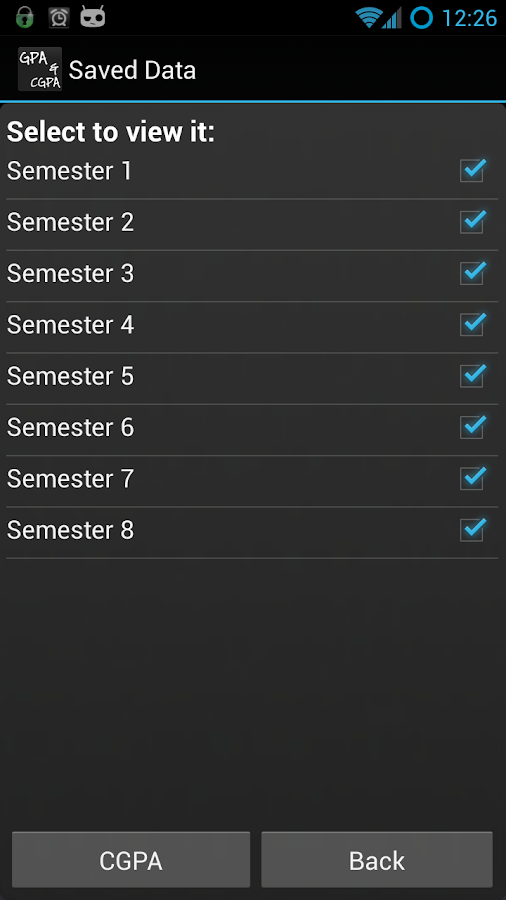Toggle the Semester 8 checkbox
The image size is (506, 900).
pos(473,530)
